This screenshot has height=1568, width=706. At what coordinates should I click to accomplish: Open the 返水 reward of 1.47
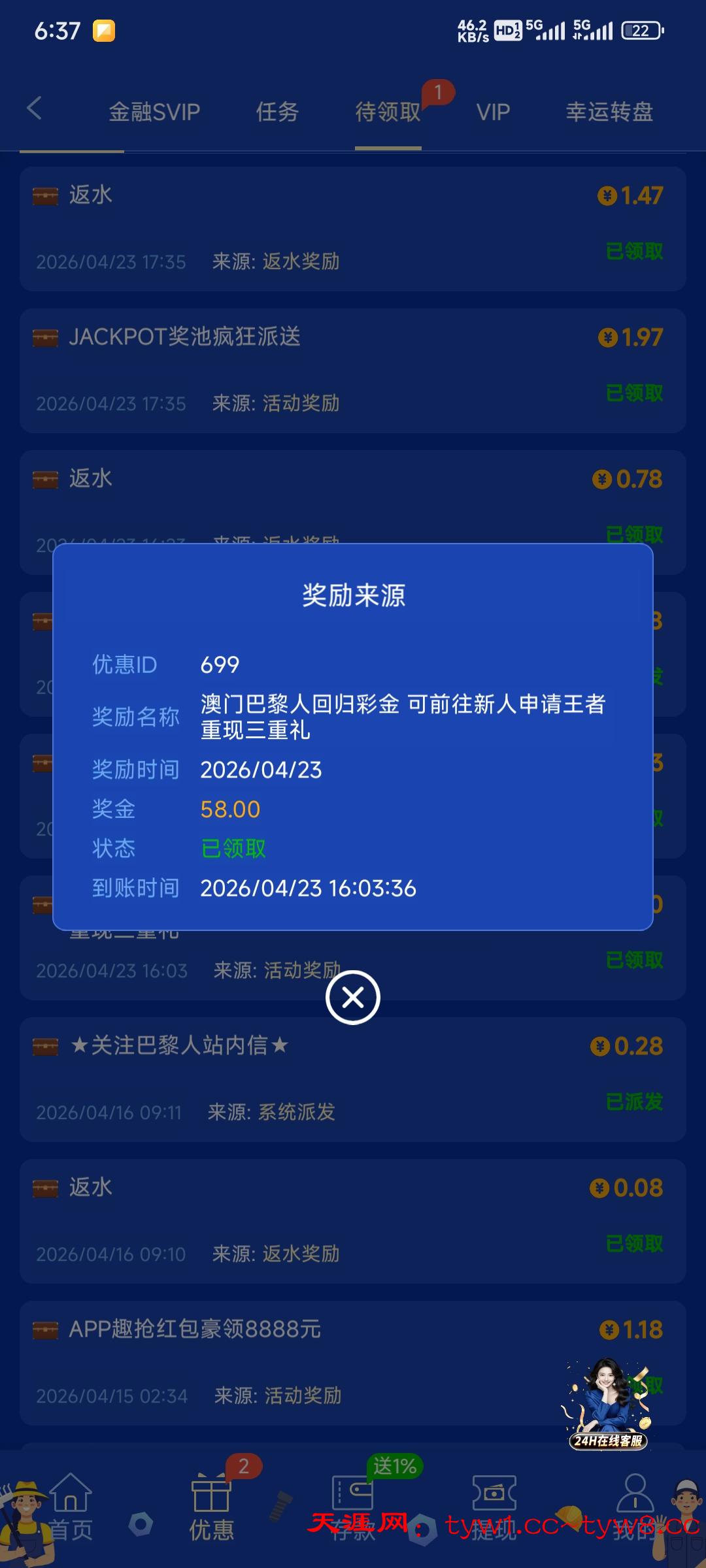(353, 229)
